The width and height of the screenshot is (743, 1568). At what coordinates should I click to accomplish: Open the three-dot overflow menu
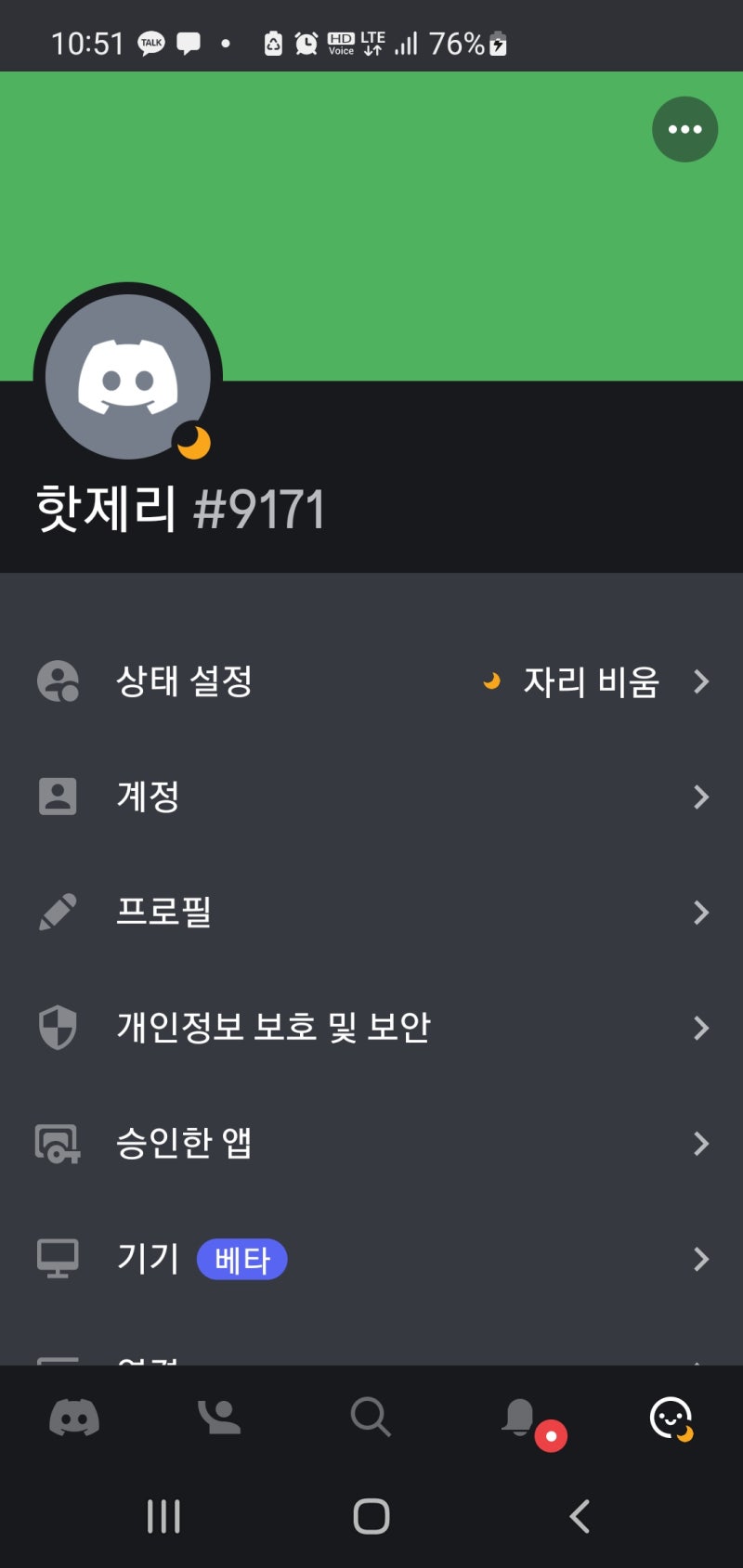pyautogui.click(x=684, y=129)
